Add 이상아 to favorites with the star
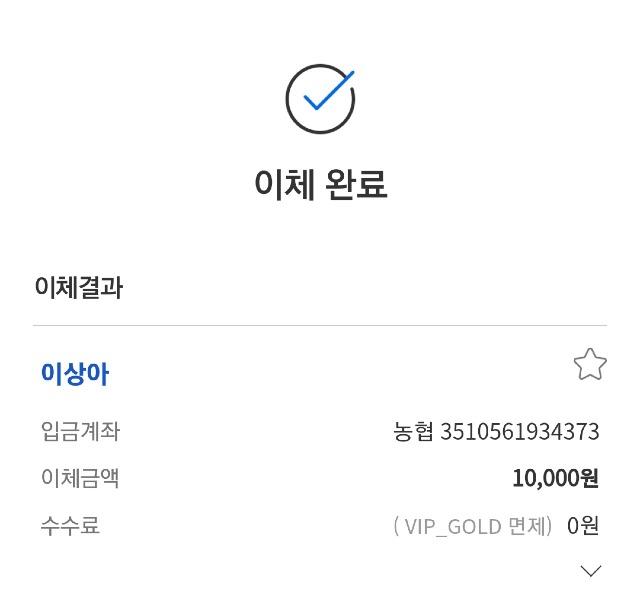640x601 pixels. [x=590, y=365]
